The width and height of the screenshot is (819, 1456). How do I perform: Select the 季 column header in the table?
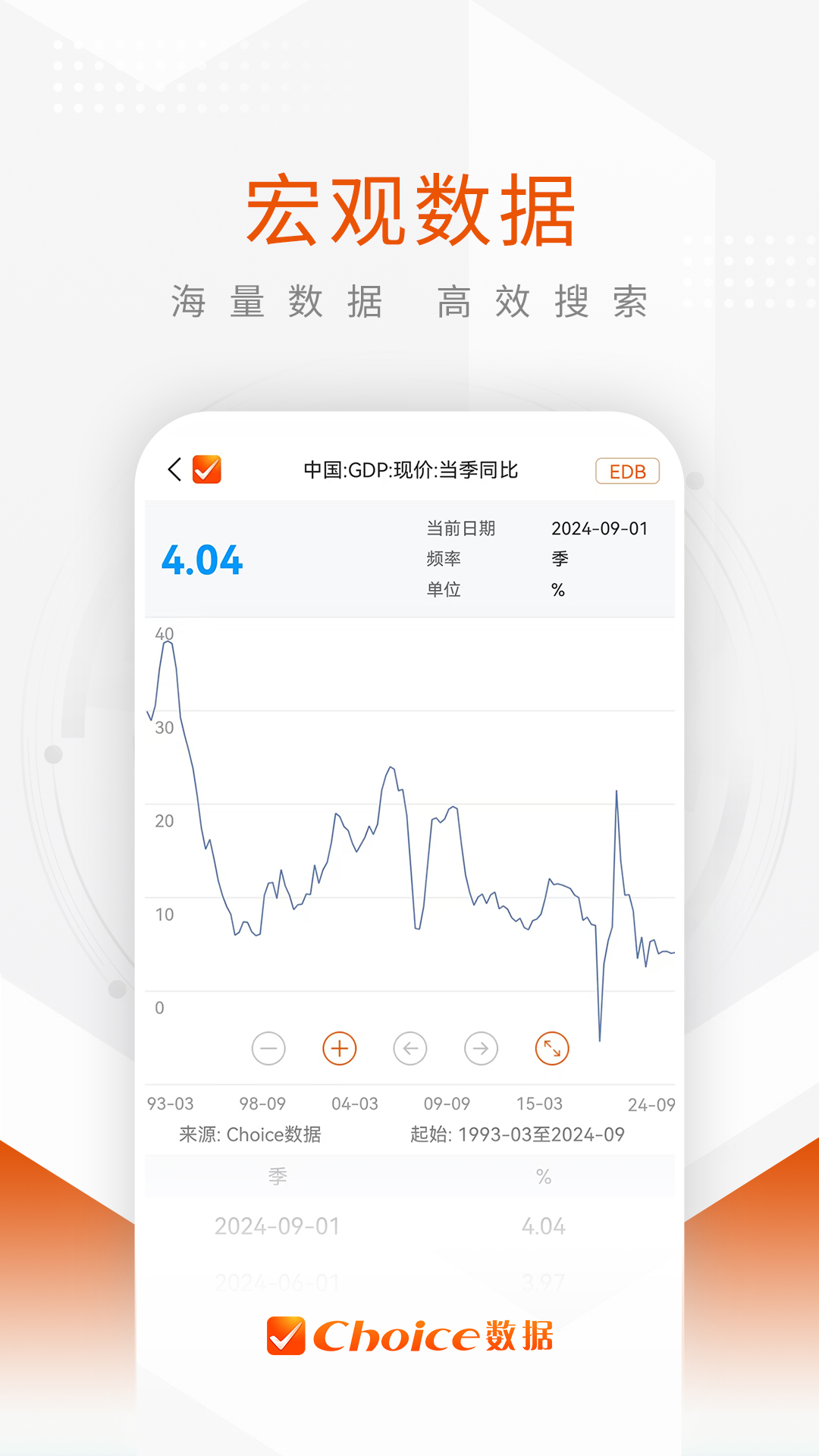[278, 1176]
